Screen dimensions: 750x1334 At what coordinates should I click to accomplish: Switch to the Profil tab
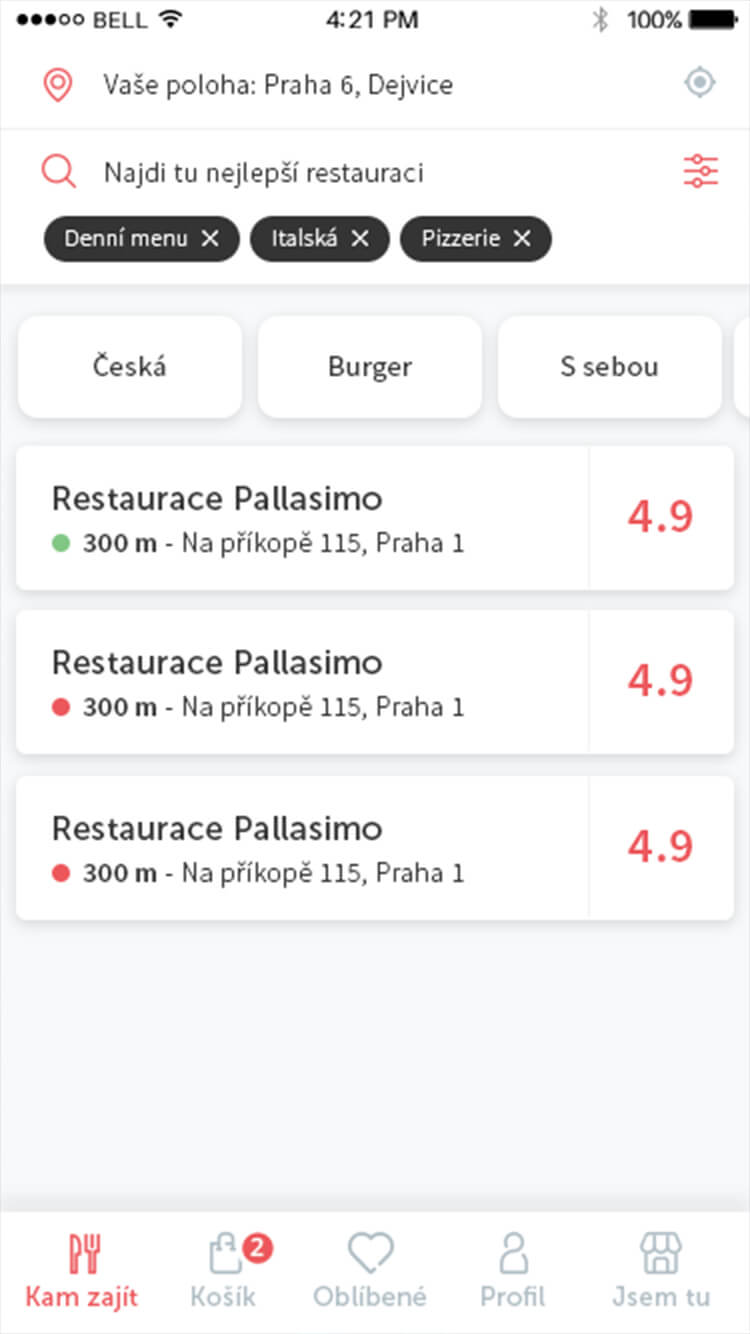(513, 1270)
